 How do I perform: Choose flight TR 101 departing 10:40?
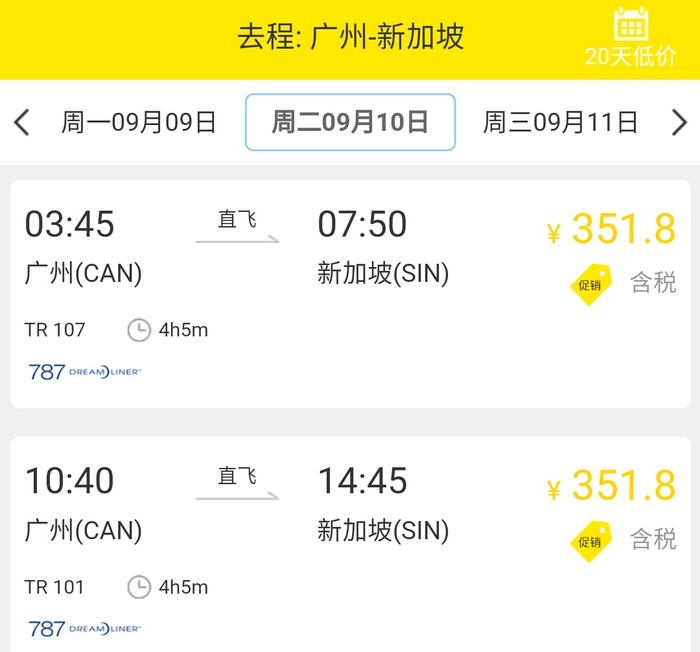tap(350, 545)
